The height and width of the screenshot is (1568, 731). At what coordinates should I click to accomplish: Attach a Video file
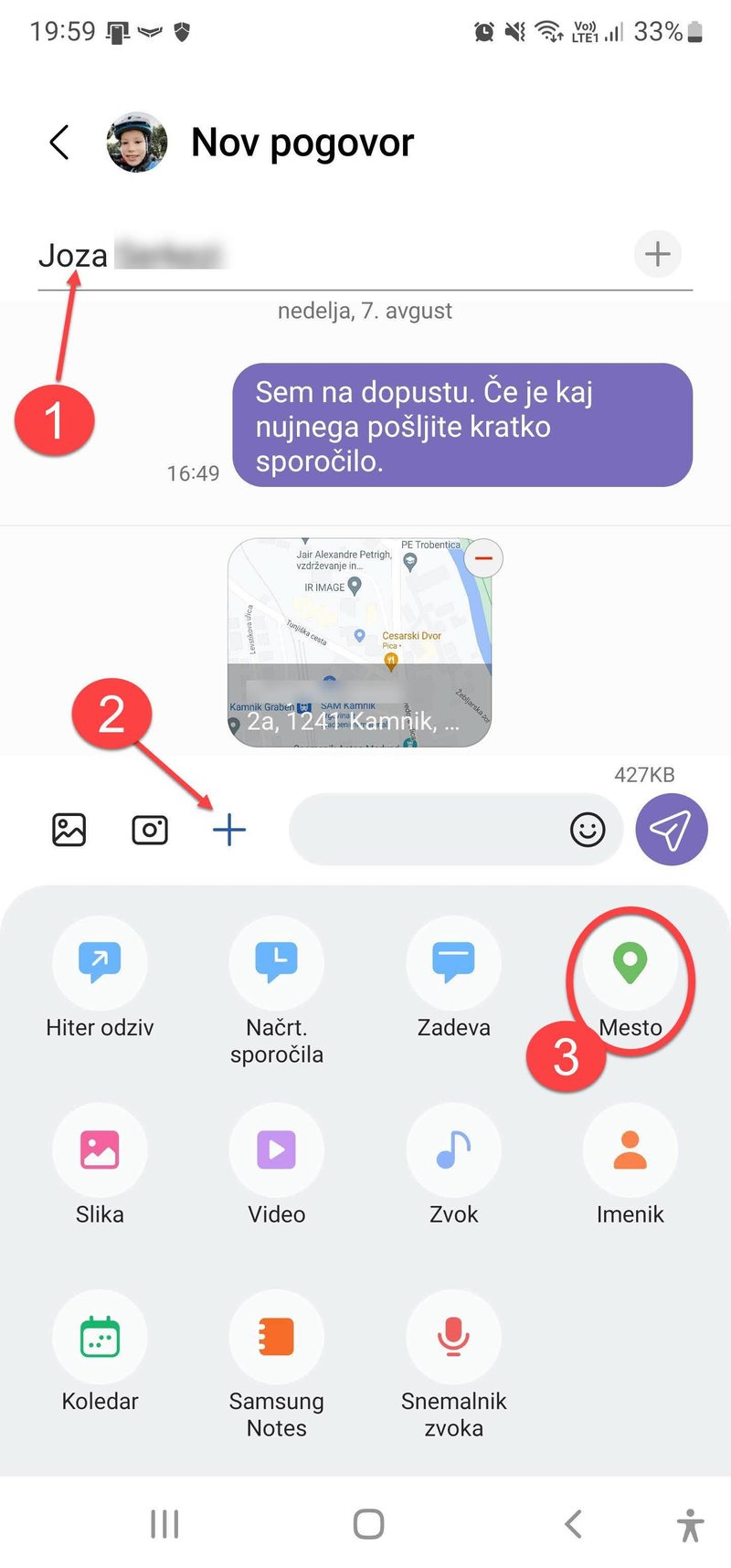(276, 1150)
